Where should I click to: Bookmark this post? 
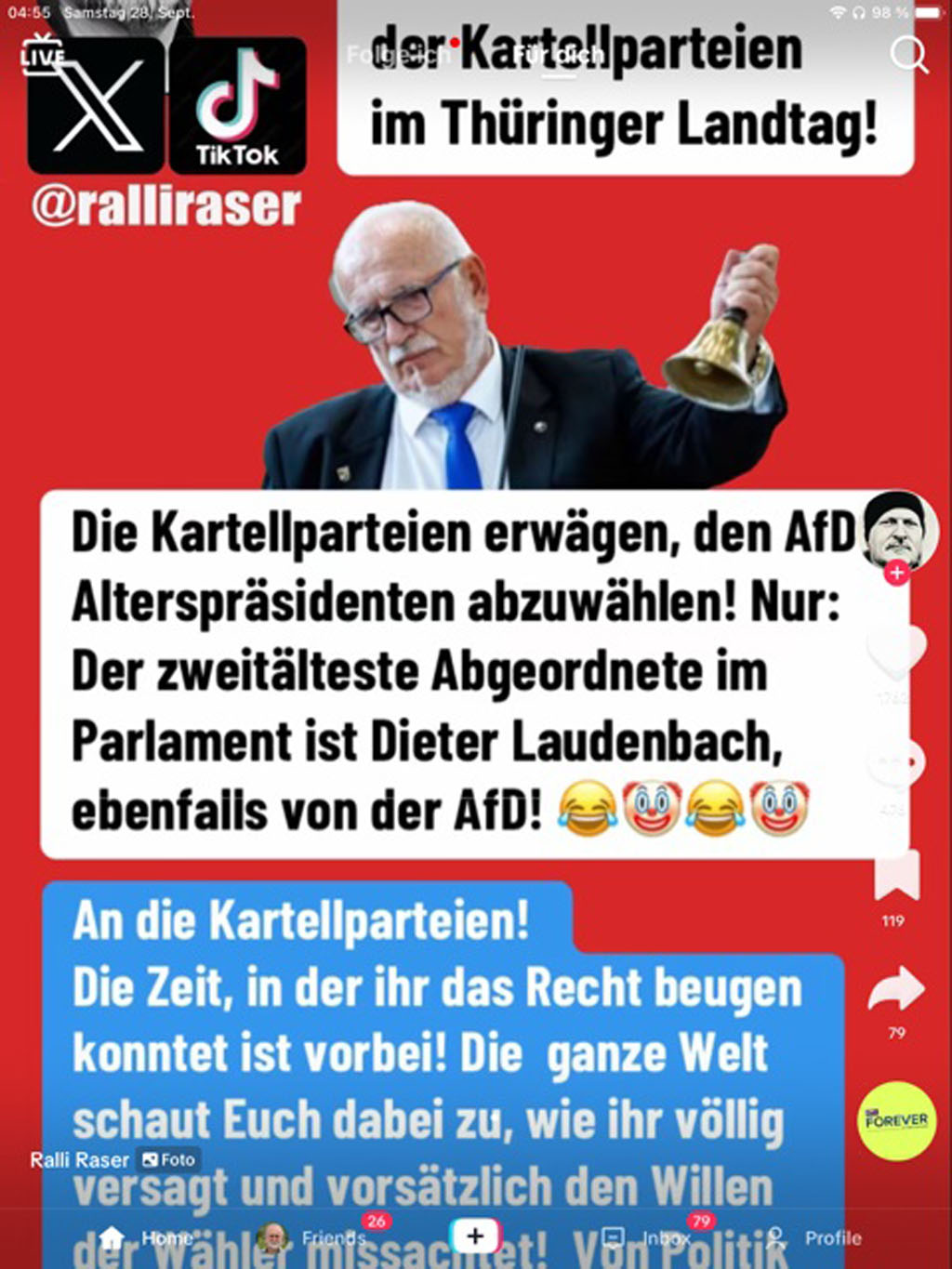click(x=896, y=875)
